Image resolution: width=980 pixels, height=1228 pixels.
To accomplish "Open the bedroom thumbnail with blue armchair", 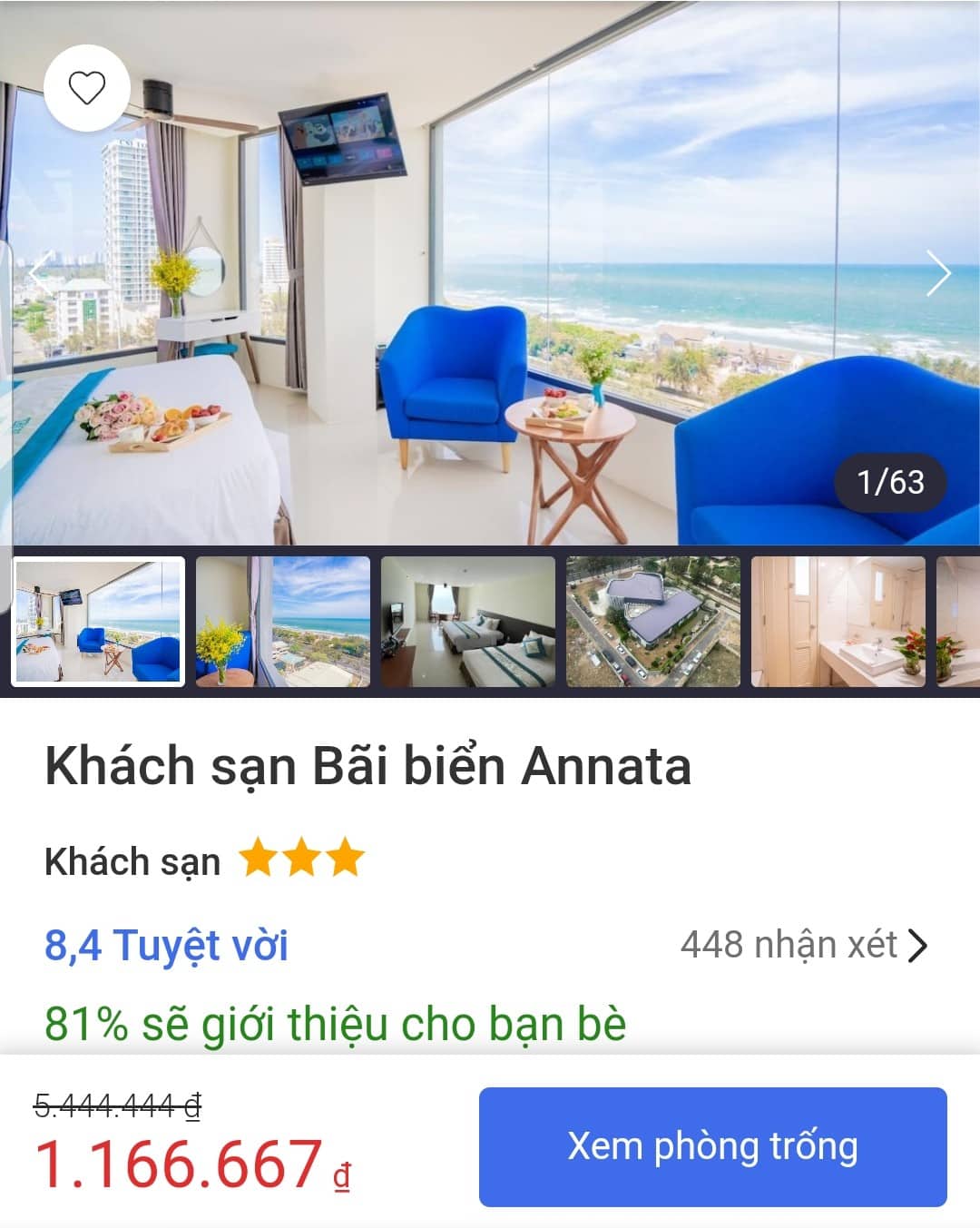I will pos(100,620).
